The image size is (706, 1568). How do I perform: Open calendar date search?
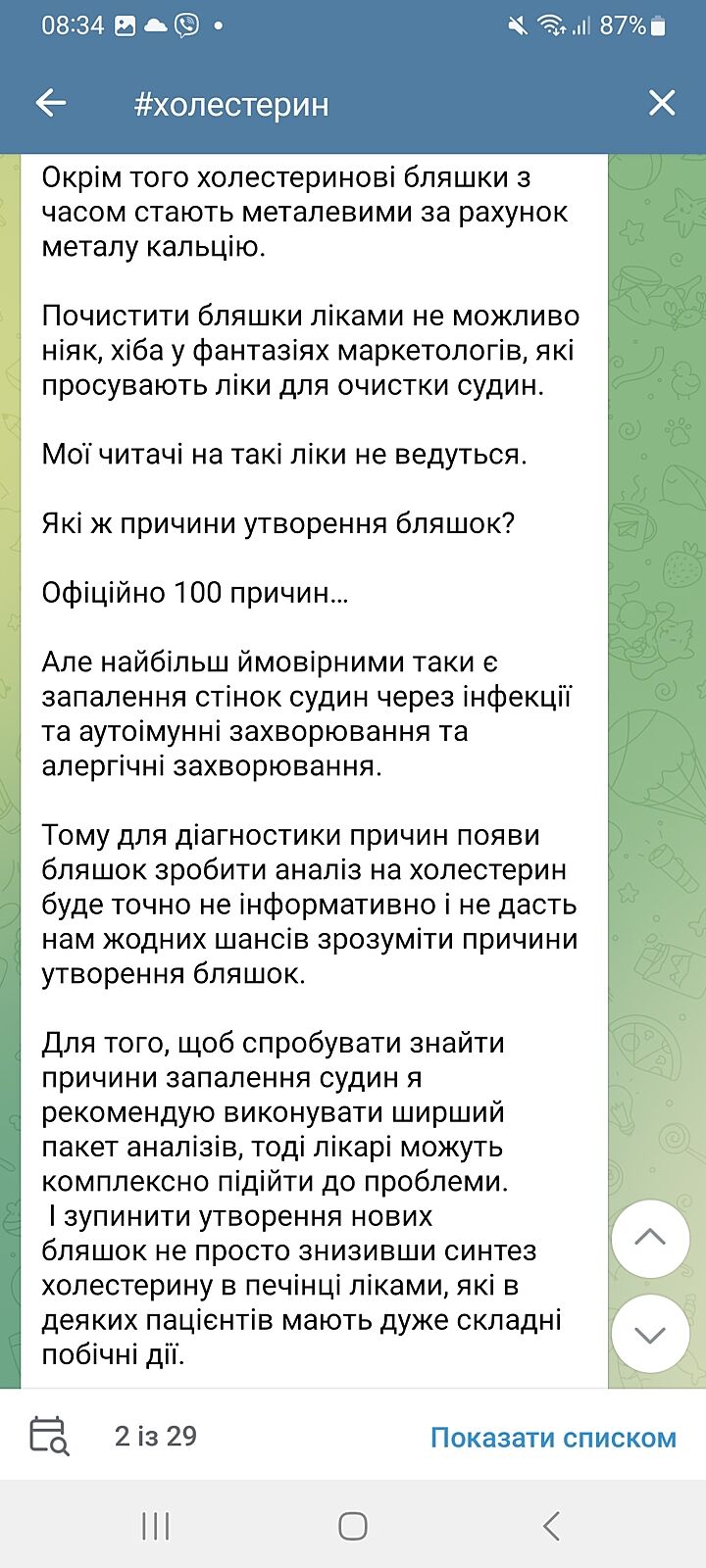pos(48,1436)
